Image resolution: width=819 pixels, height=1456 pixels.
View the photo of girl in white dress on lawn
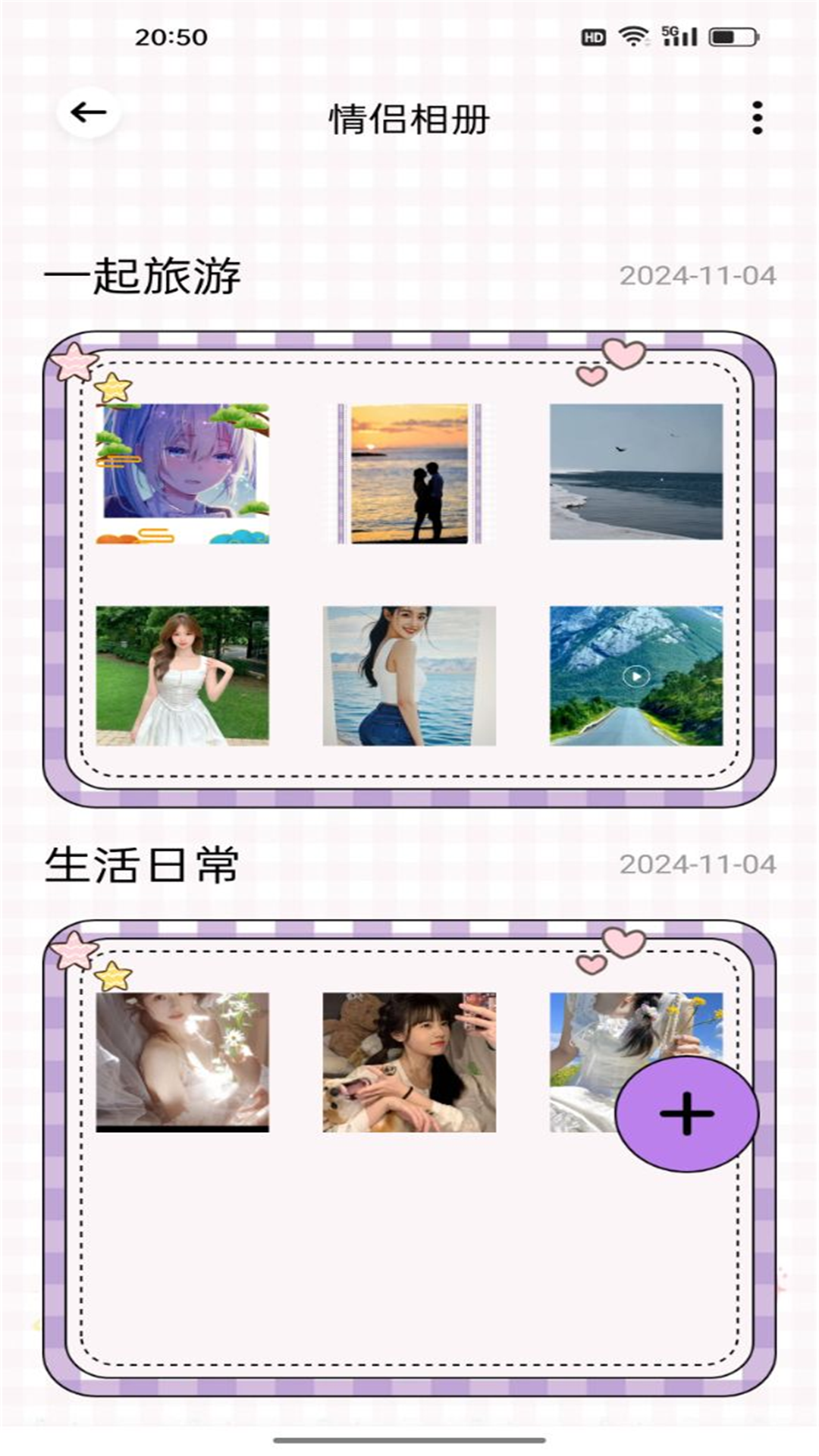point(182,676)
